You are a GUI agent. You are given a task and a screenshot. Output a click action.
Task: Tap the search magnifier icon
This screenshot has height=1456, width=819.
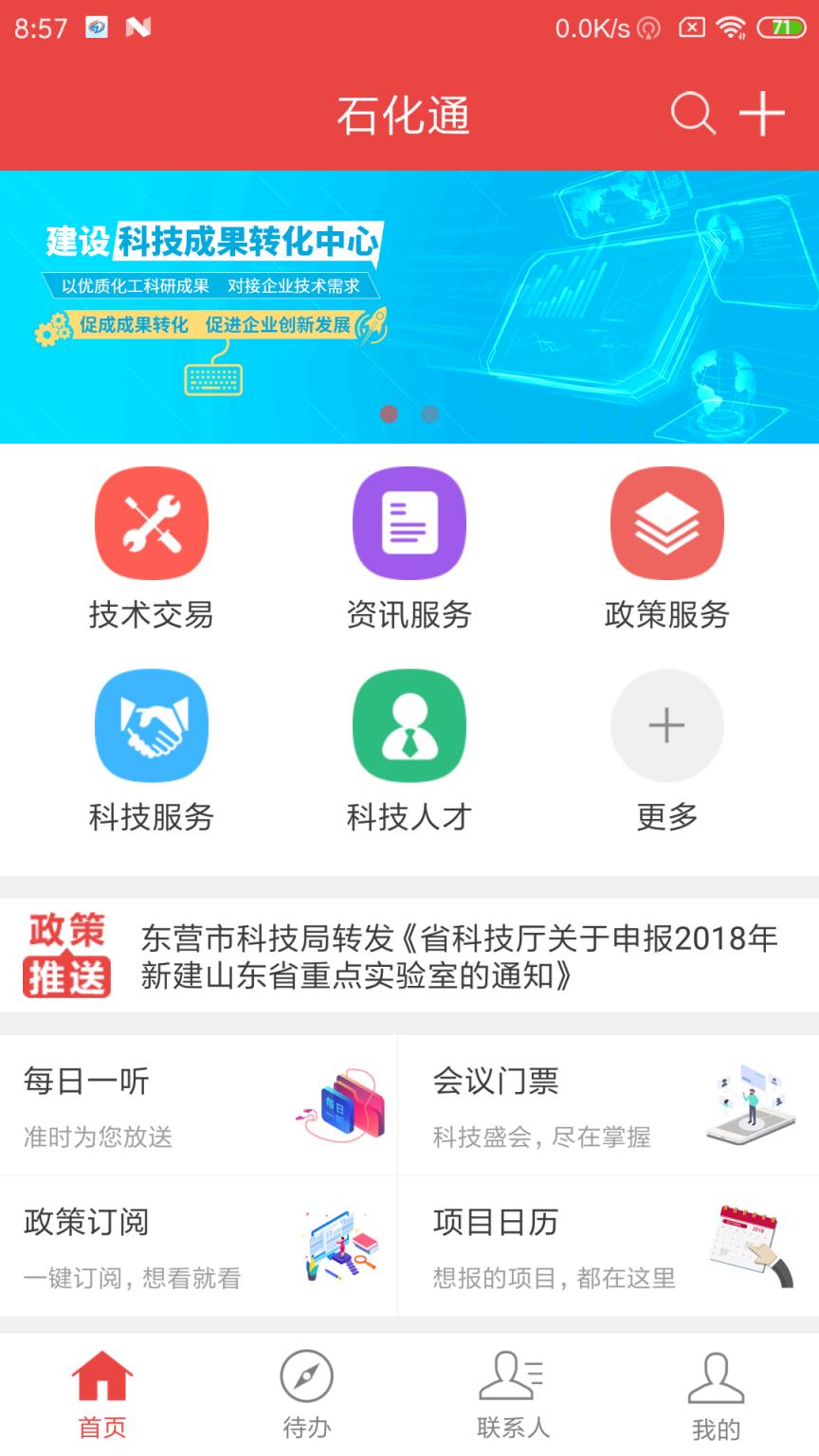693,114
